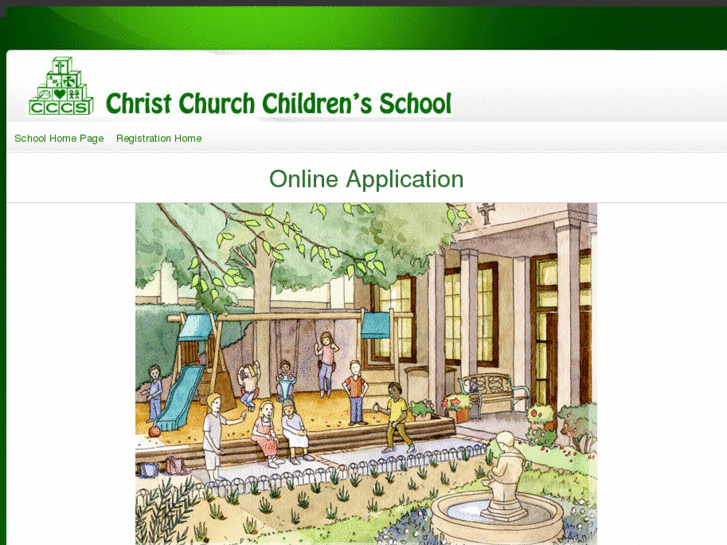Open the School Home Page link
Screen dimensions: 727x545
tap(59, 138)
